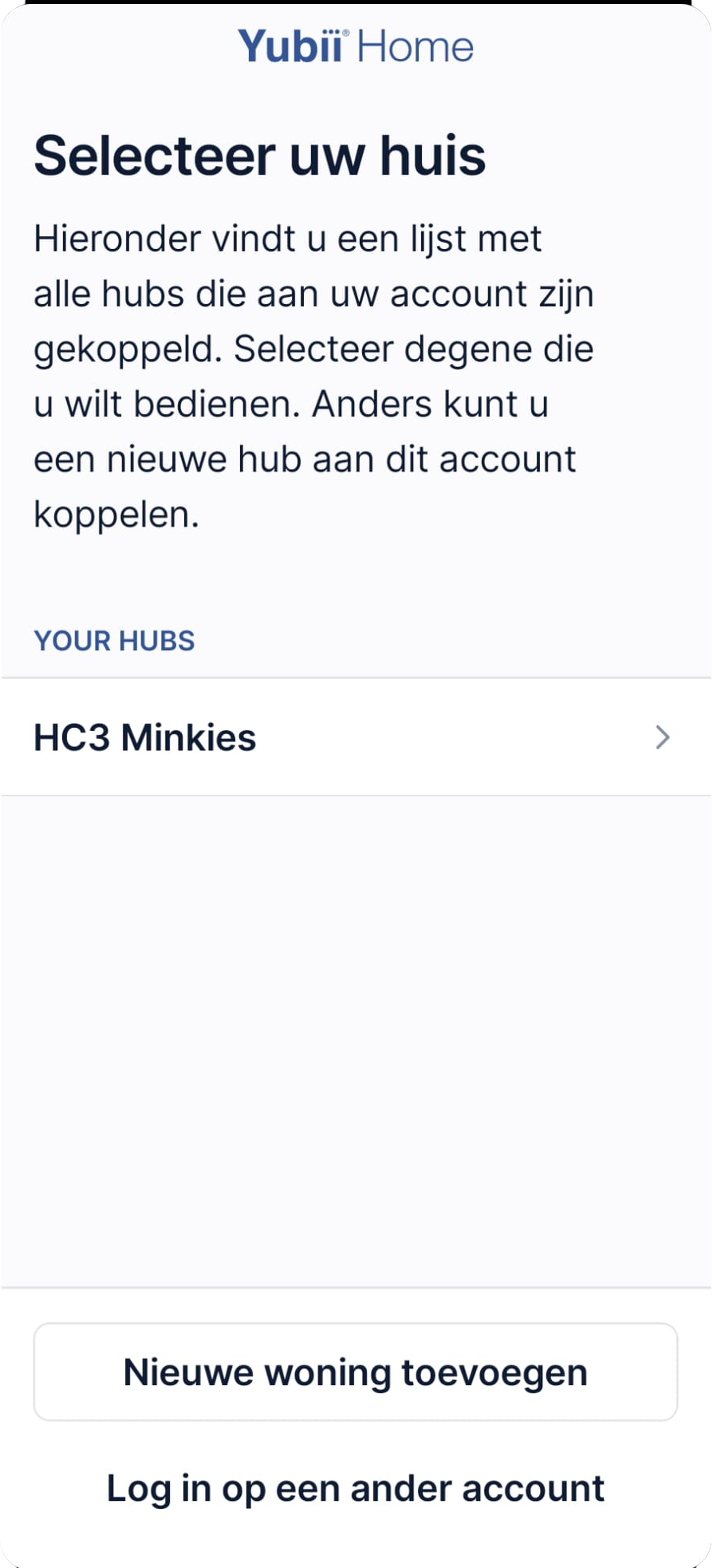This screenshot has height=1568, width=713.
Task: Select Log in op een ander account
Action: point(355,1489)
